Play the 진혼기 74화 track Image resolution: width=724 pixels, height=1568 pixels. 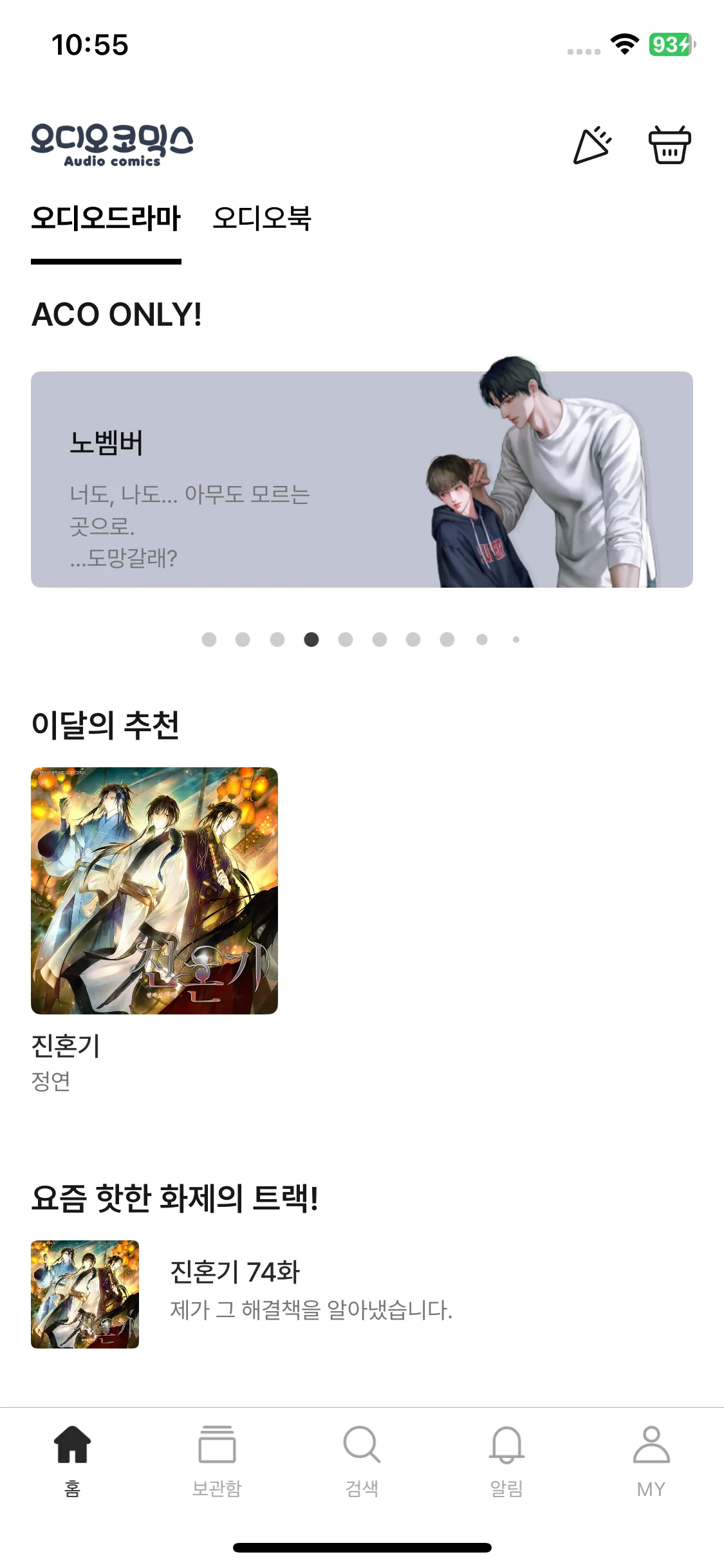[362, 1294]
